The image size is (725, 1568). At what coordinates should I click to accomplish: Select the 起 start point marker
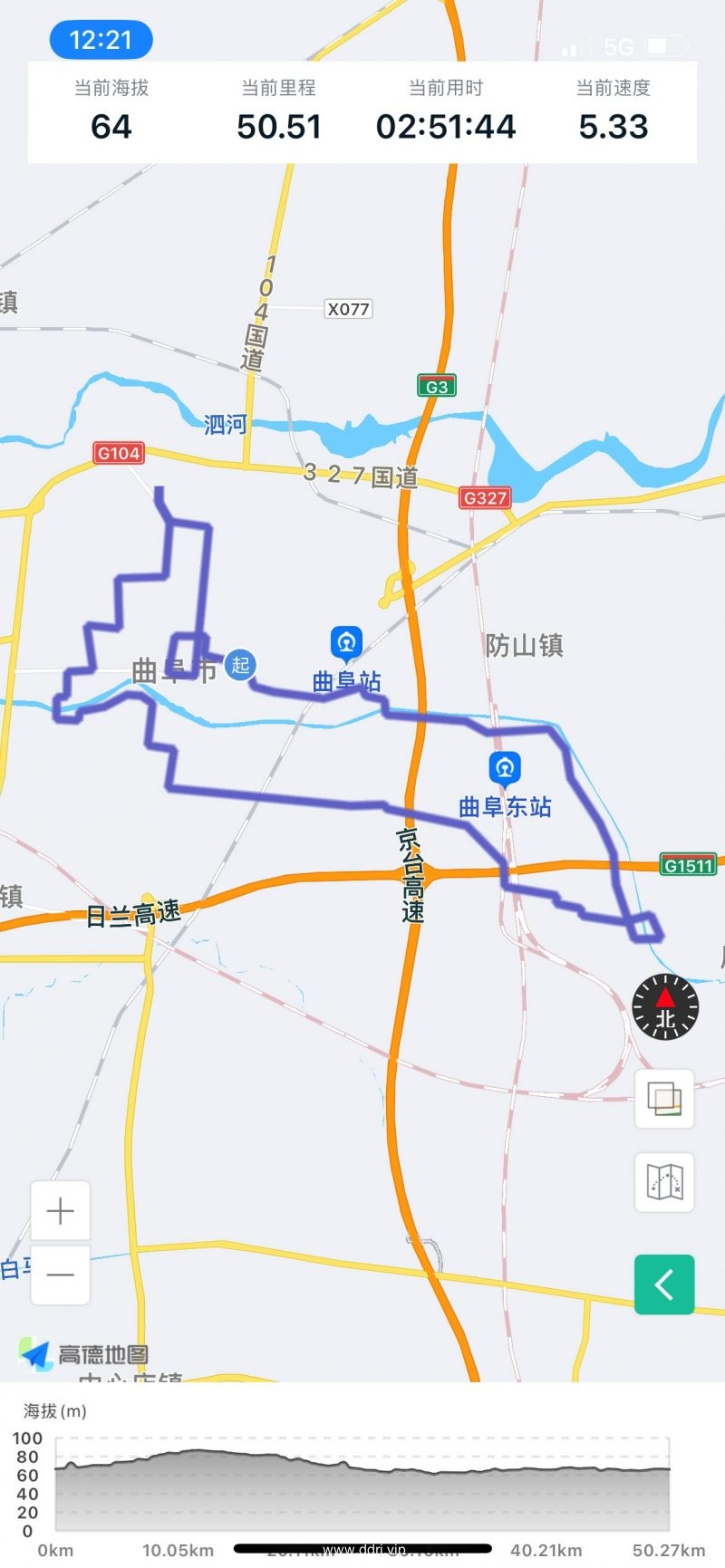240,665
